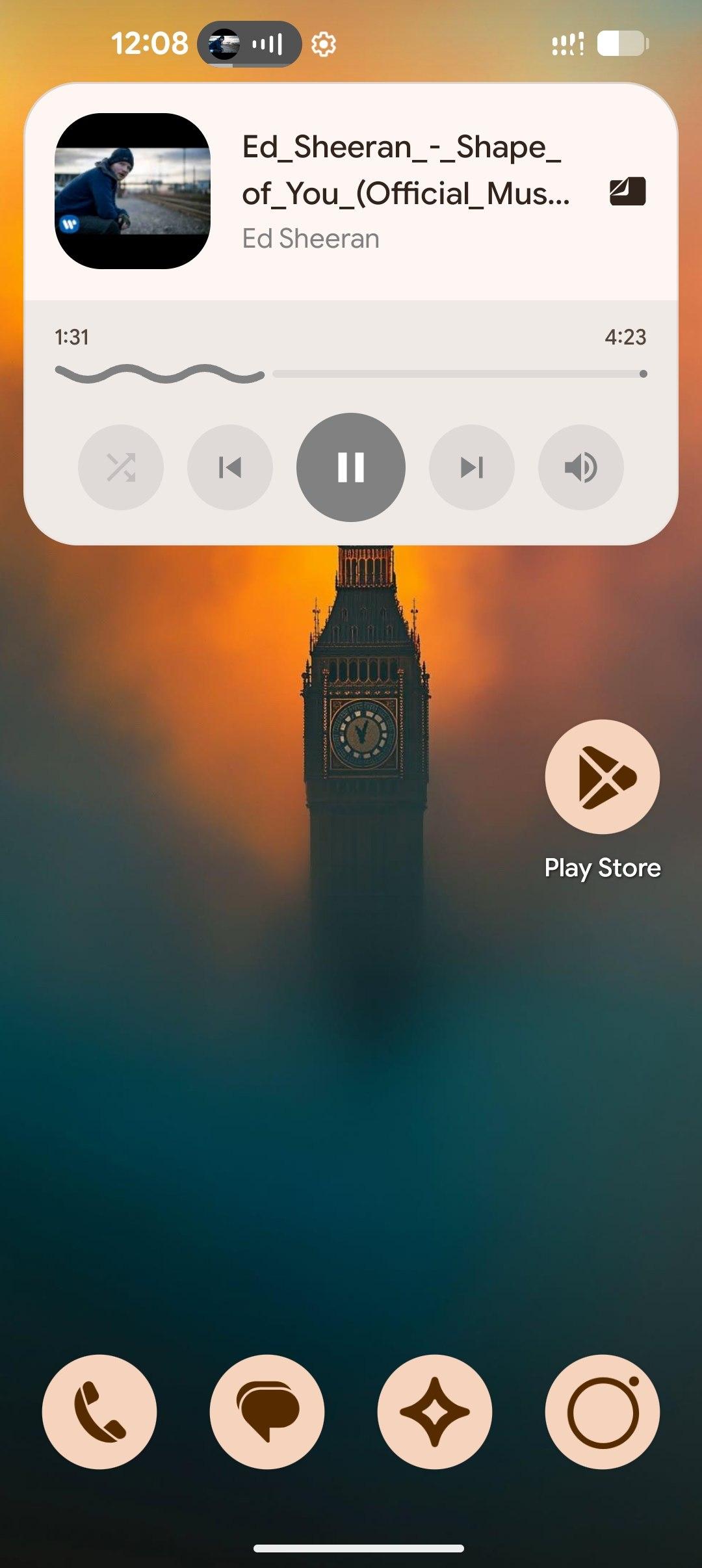Launch the Play Store app
This screenshot has width=702, height=1568.
click(x=603, y=777)
